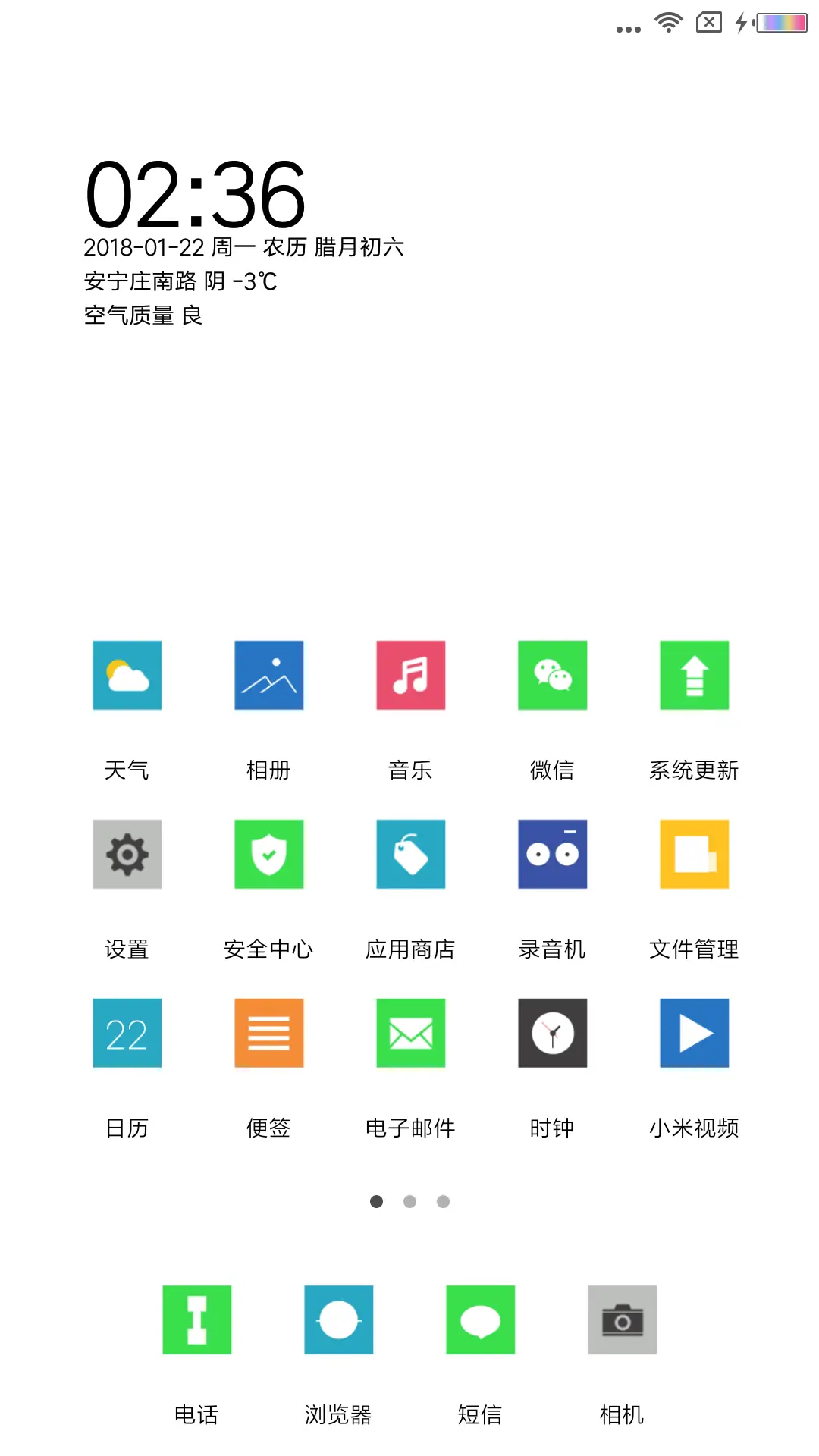Open the Camera from the dock
Image resolution: width=819 pixels, height=1456 pixels.
622,1319
